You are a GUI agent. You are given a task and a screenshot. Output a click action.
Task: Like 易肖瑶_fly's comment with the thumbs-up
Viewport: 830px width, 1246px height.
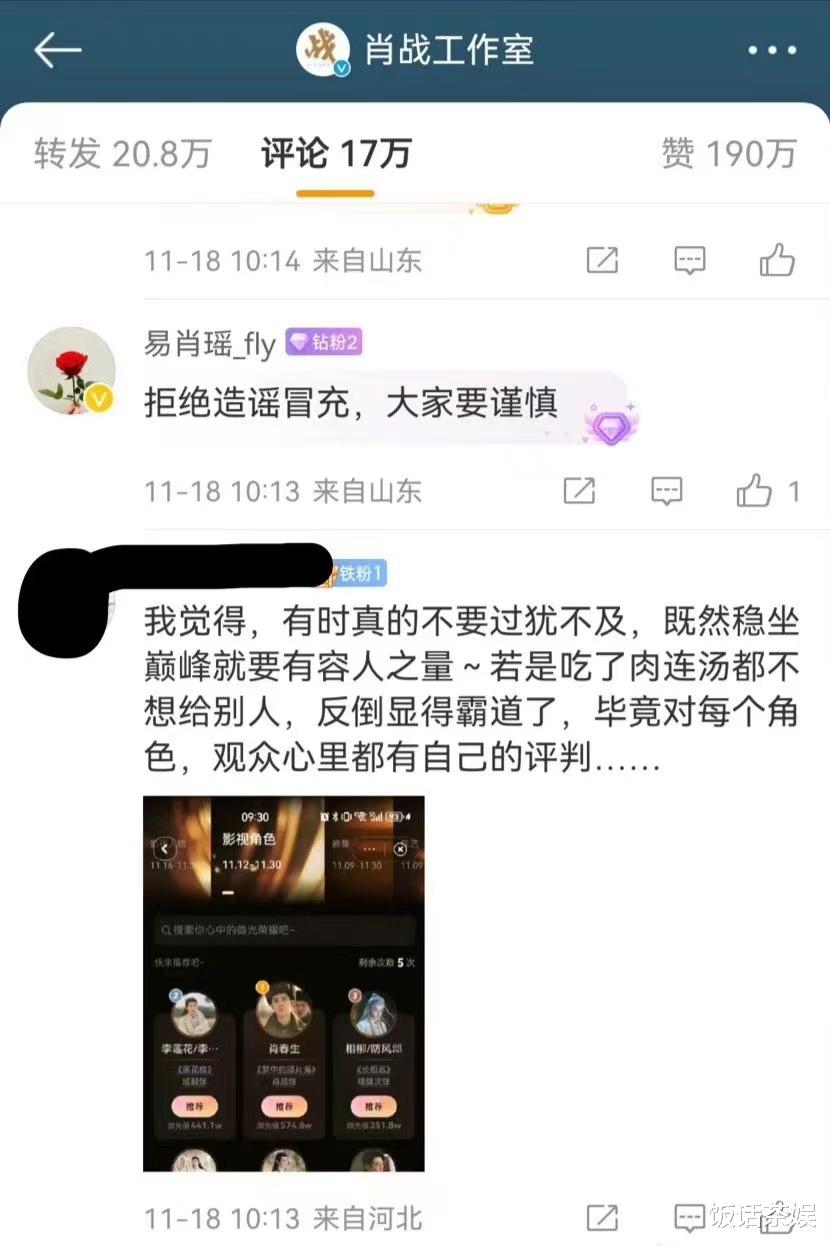coord(755,491)
